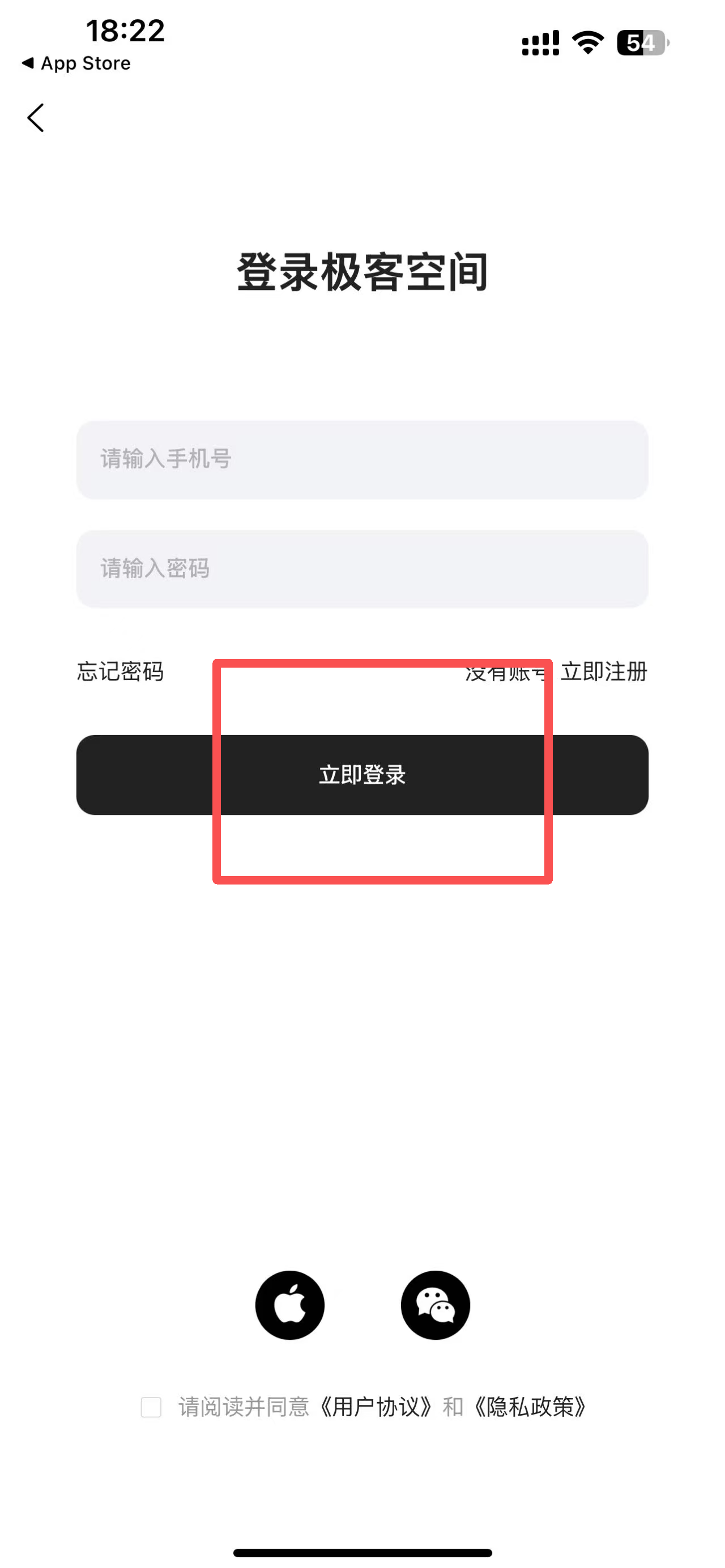Sign in with WeChat
The width and height of the screenshot is (725, 1568).
click(x=435, y=1305)
